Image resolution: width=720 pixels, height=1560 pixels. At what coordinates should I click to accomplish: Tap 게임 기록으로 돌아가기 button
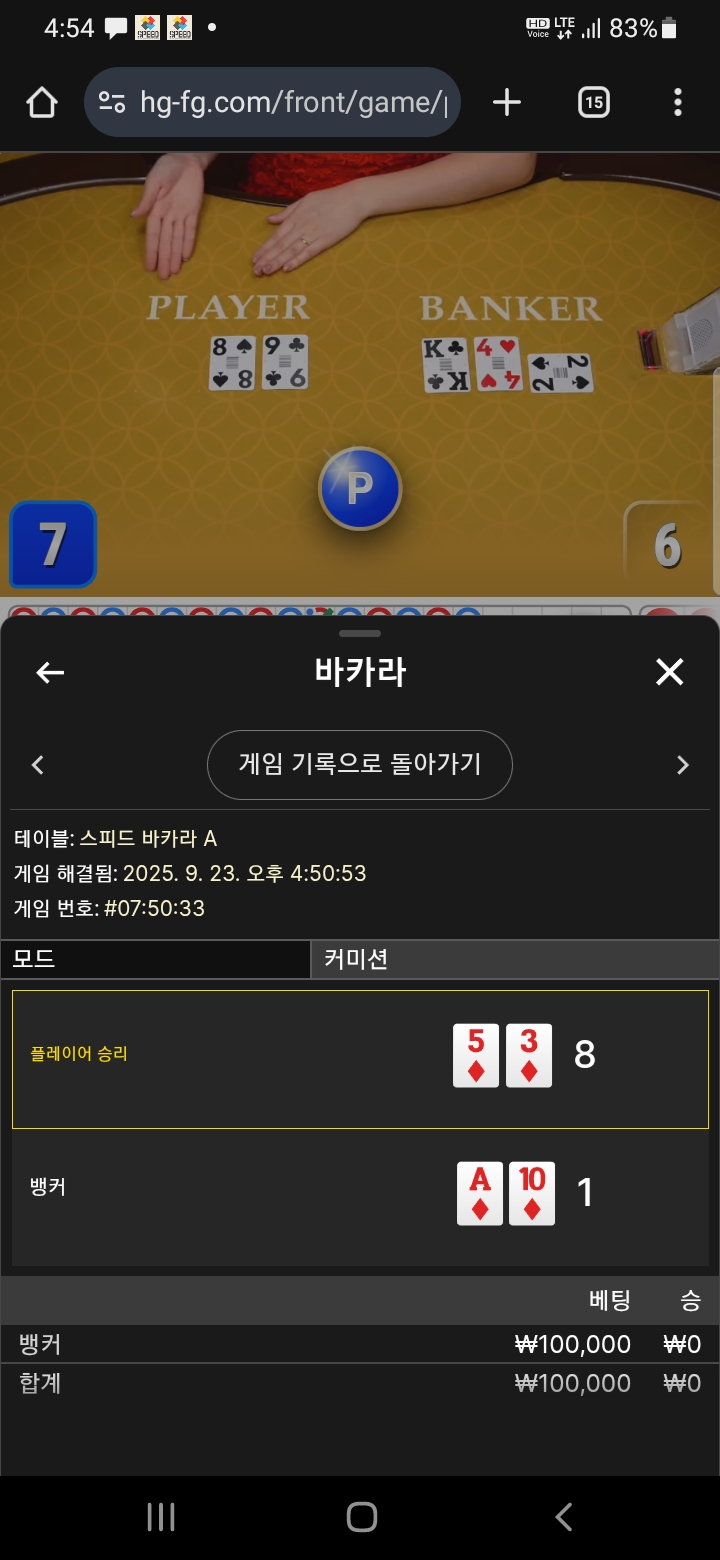coord(360,765)
